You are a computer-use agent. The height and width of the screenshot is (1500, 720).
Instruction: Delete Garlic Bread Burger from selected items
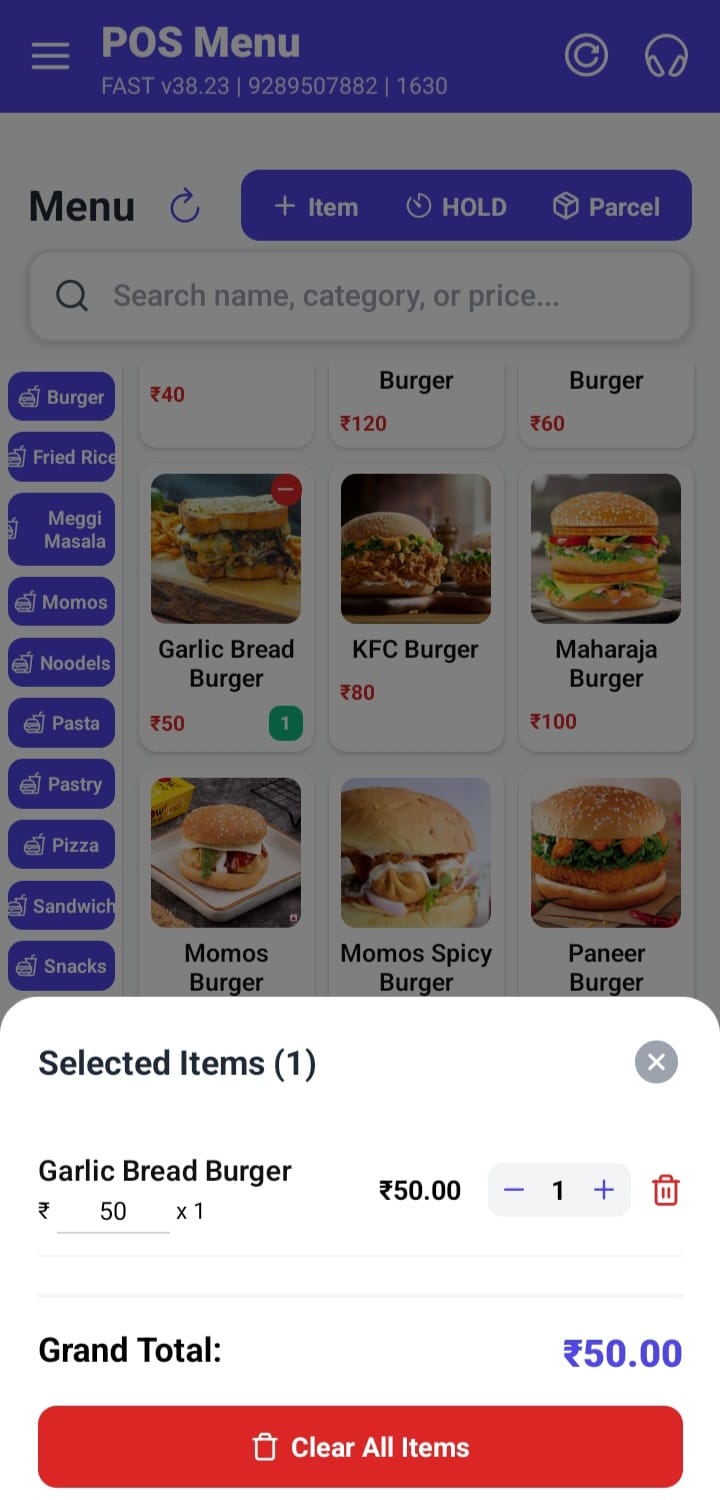tap(666, 1190)
